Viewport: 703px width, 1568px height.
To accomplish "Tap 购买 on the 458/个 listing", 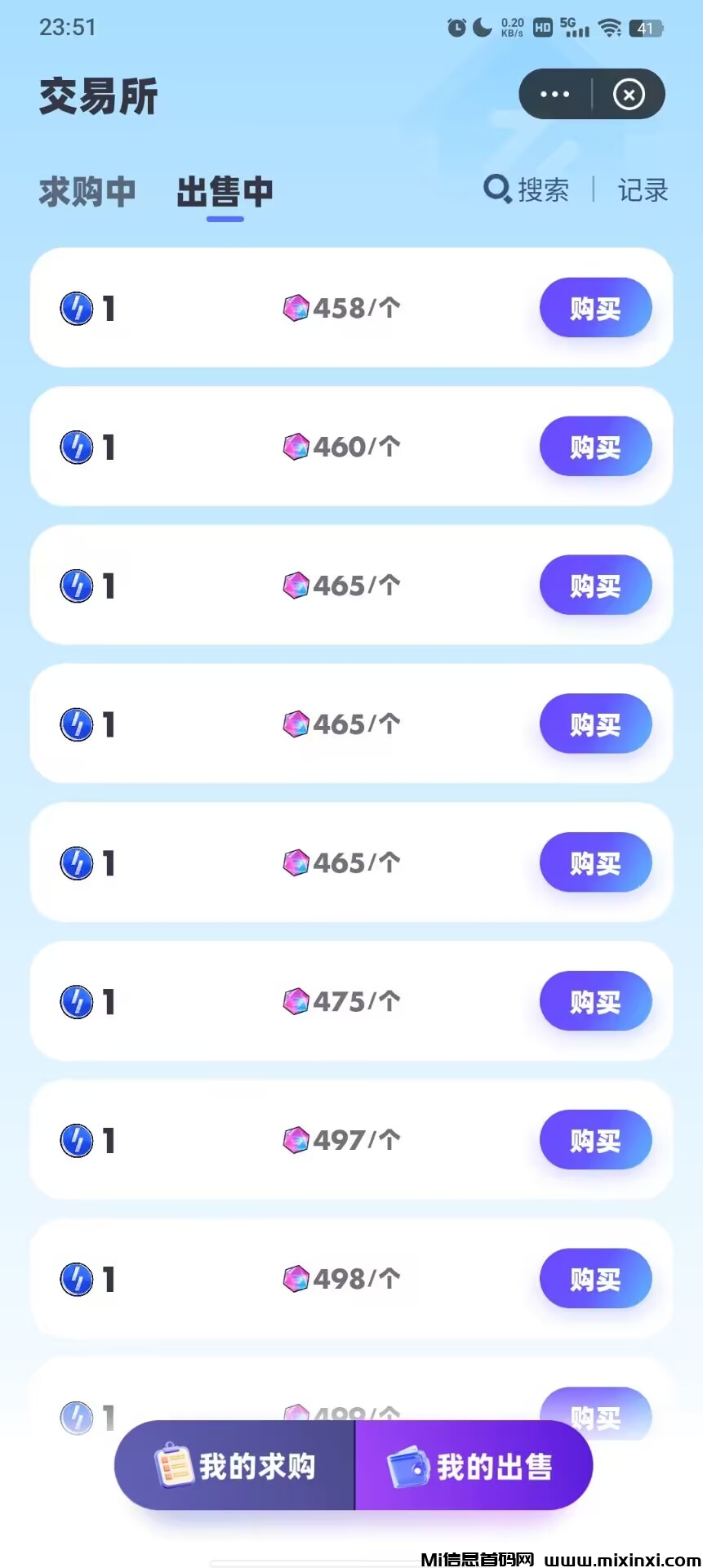I will tap(595, 308).
